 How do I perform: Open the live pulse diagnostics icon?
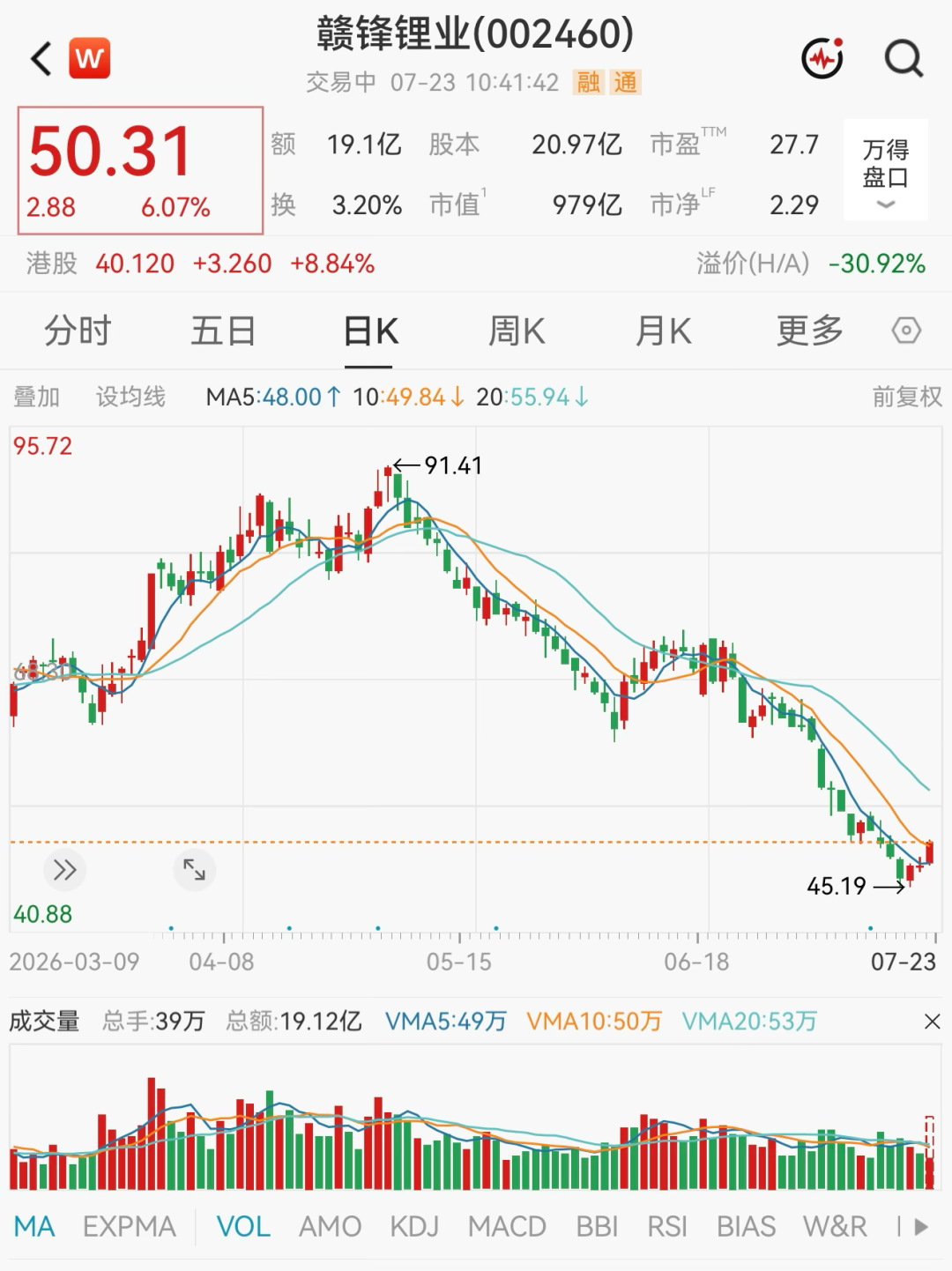(822, 59)
